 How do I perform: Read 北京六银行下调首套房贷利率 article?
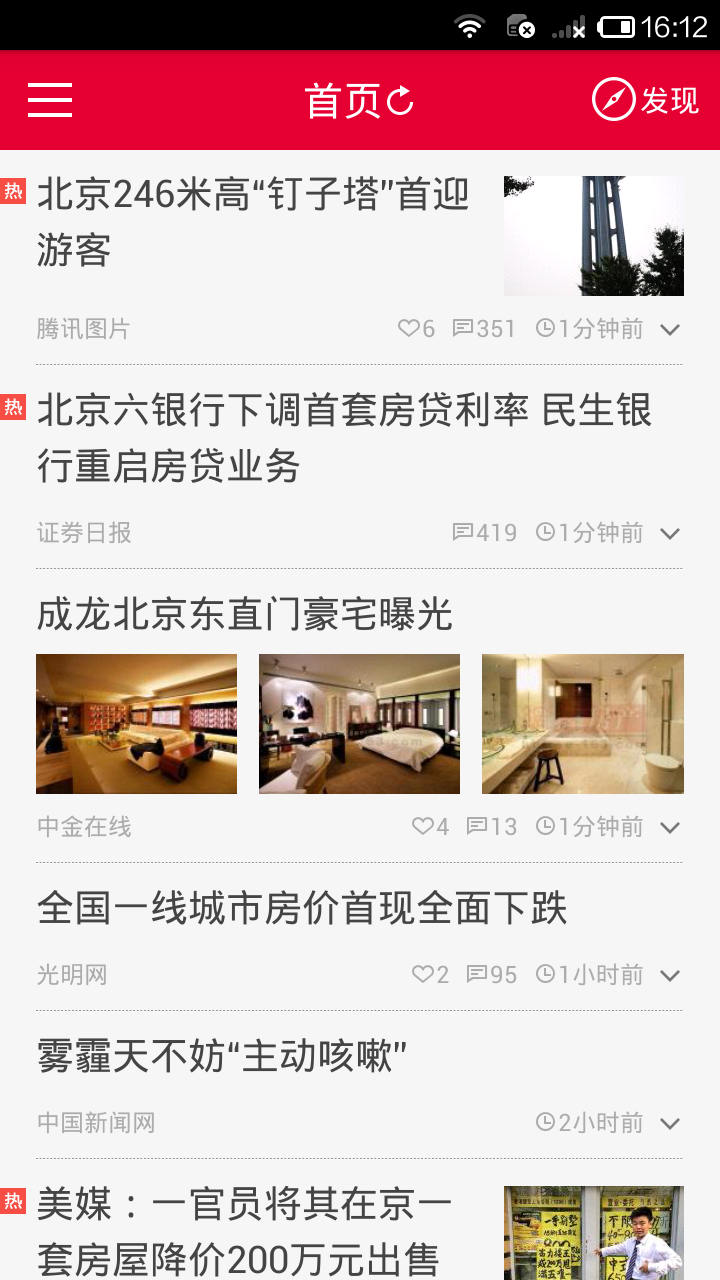pyautogui.click(x=345, y=438)
